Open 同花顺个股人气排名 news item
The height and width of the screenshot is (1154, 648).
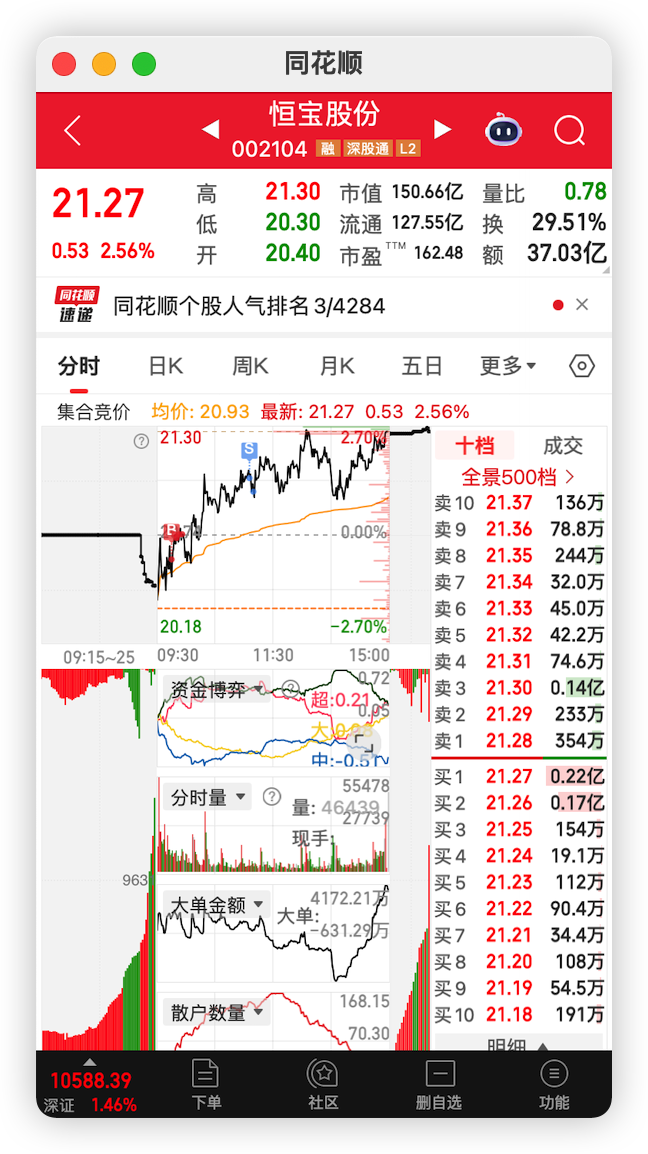249,305
